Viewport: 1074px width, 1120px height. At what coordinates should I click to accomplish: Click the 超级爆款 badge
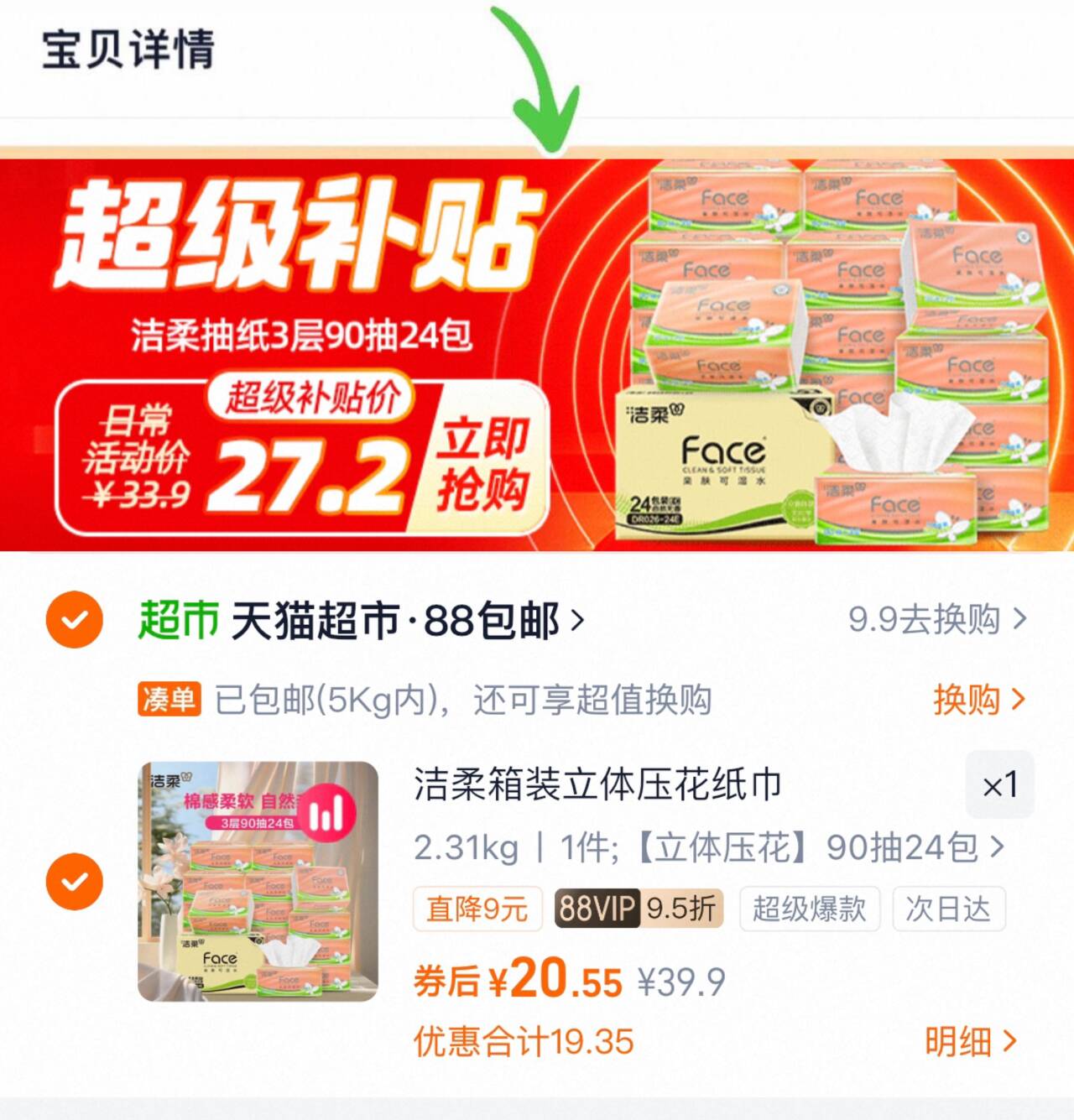pyautogui.click(x=808, y=909)
